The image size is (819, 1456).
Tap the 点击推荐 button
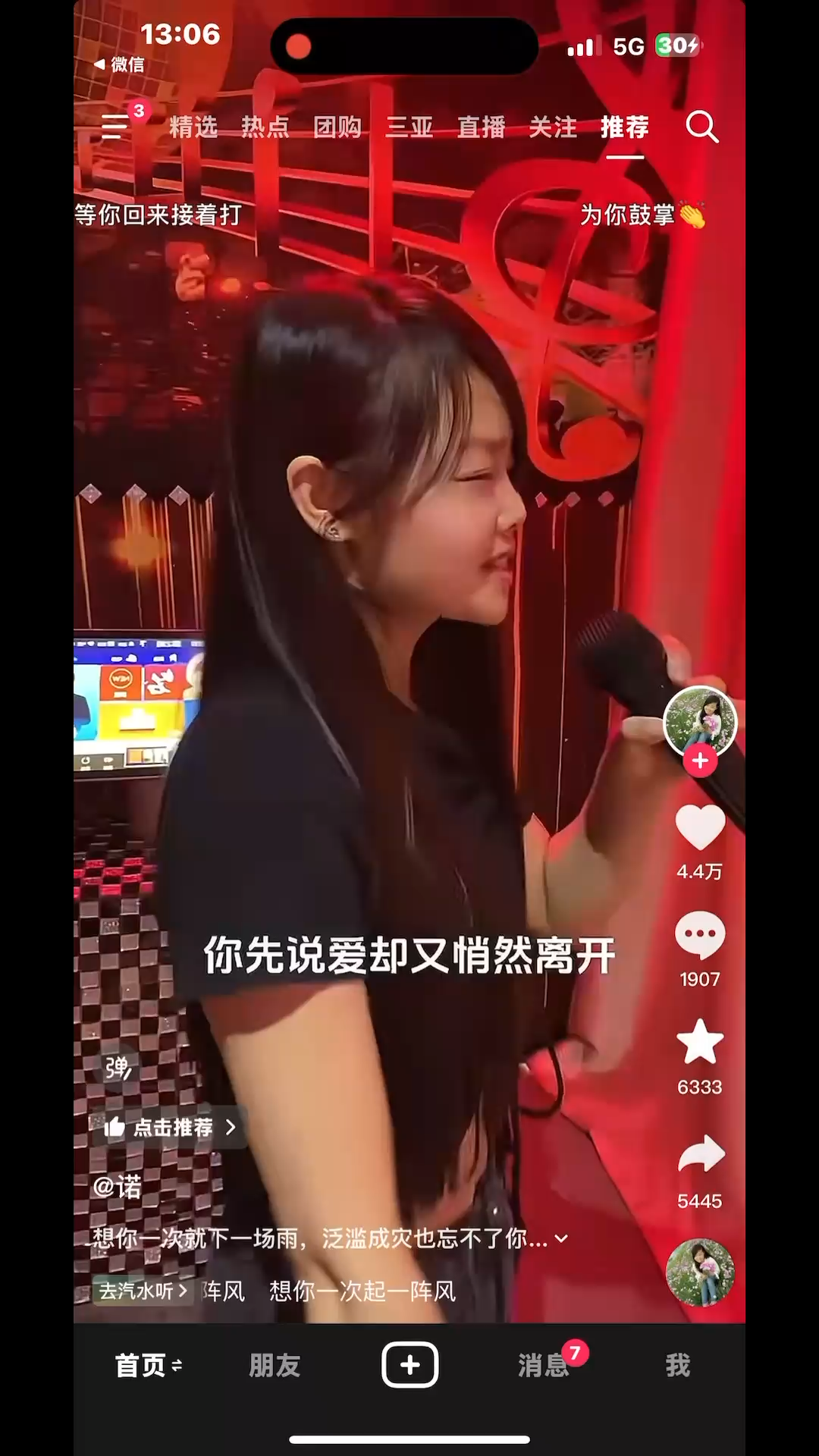(x=172, y=1128)
